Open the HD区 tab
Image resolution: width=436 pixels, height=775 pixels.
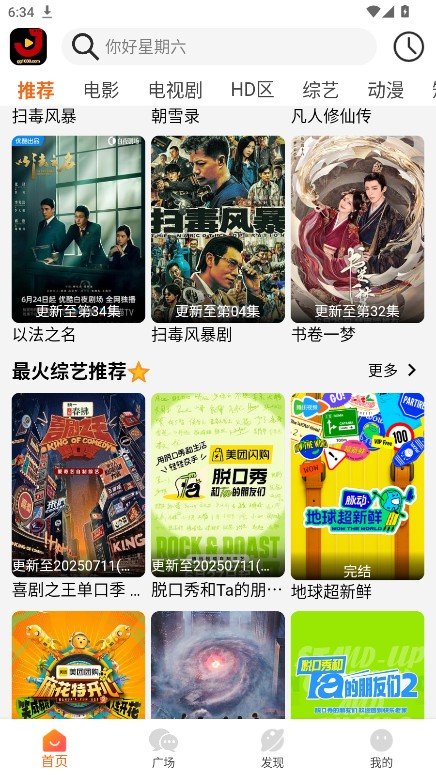pos(252,90)
